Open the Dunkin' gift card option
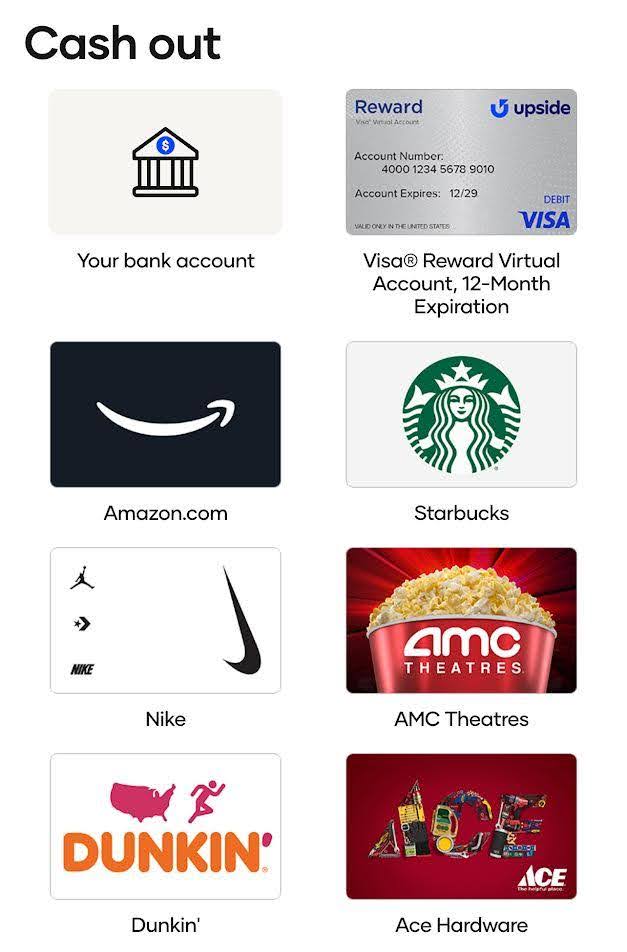The height and width of the screenshot is (952, 627). click(165, 826)
